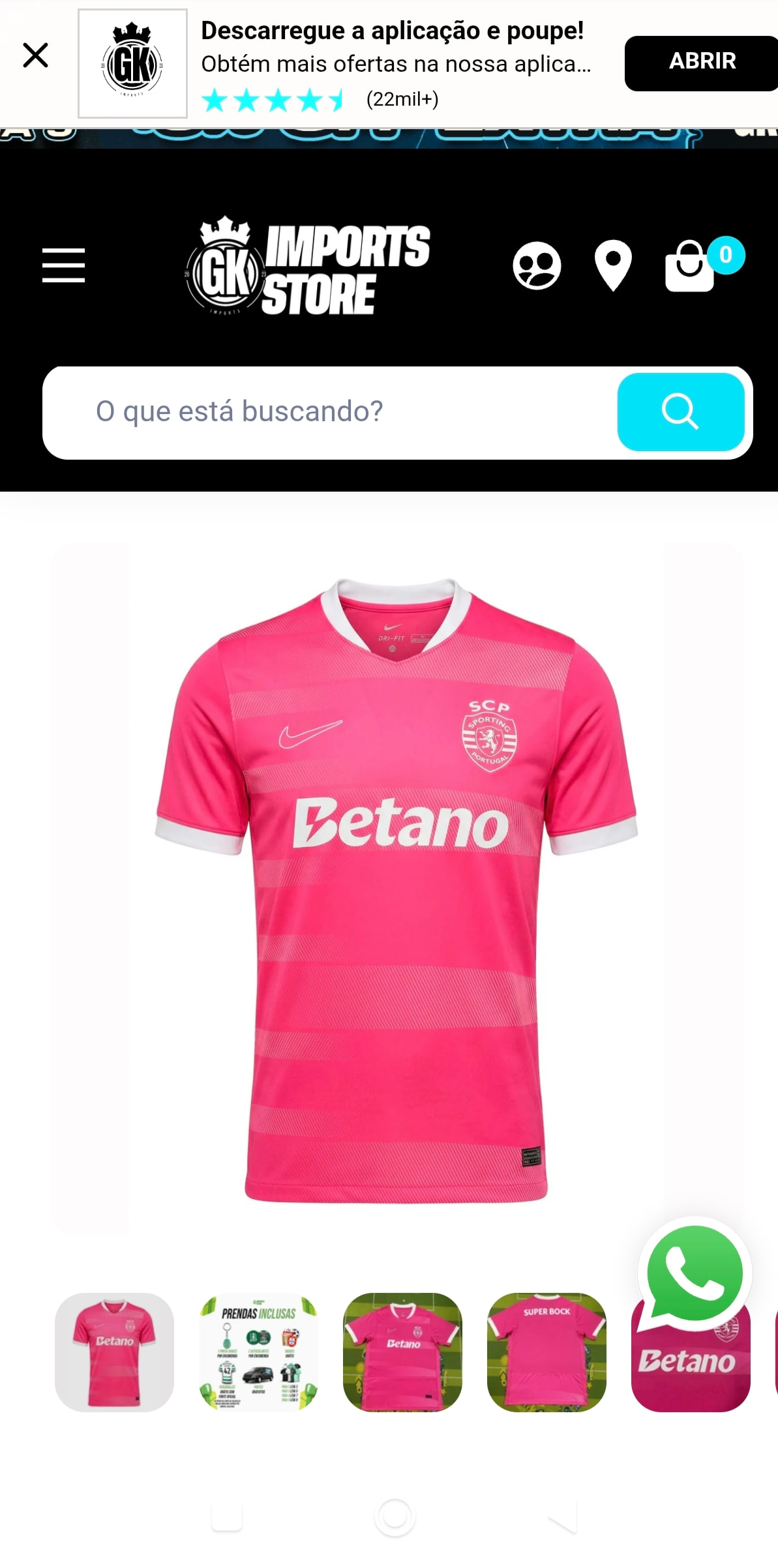Open the hamburger menu
Image resolution: width=778 pixels, height=1568 pixels.
tap(63, 265)
